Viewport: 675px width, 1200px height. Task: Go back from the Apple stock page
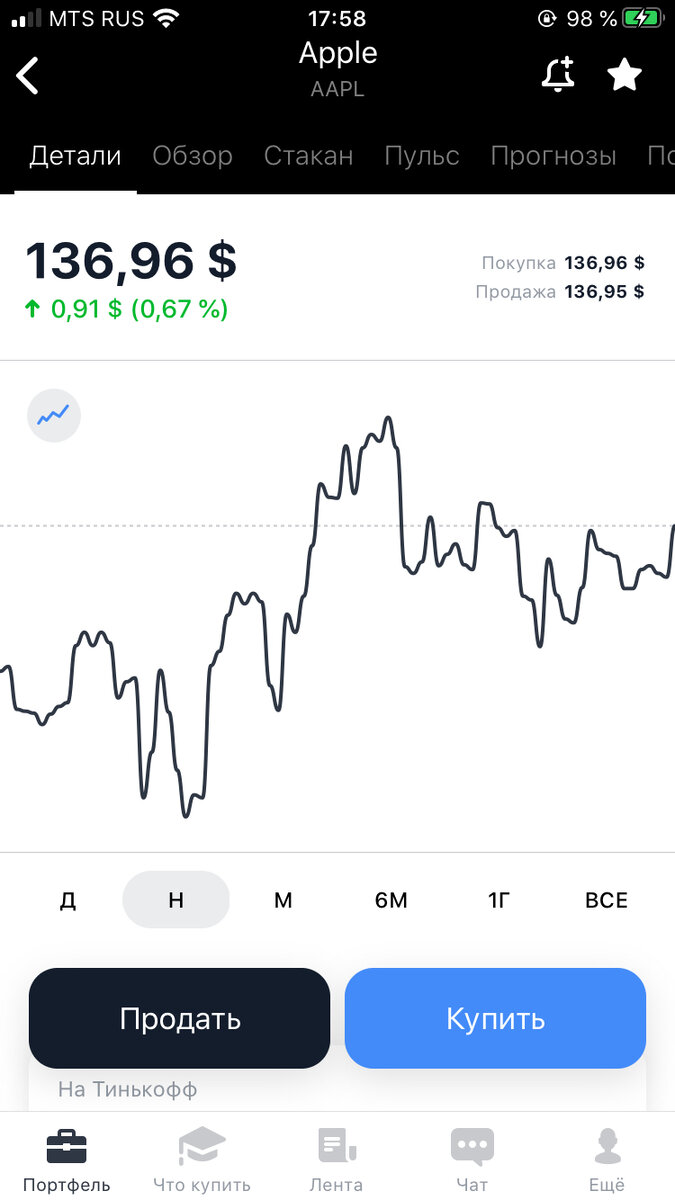click(x=28, y=75)
